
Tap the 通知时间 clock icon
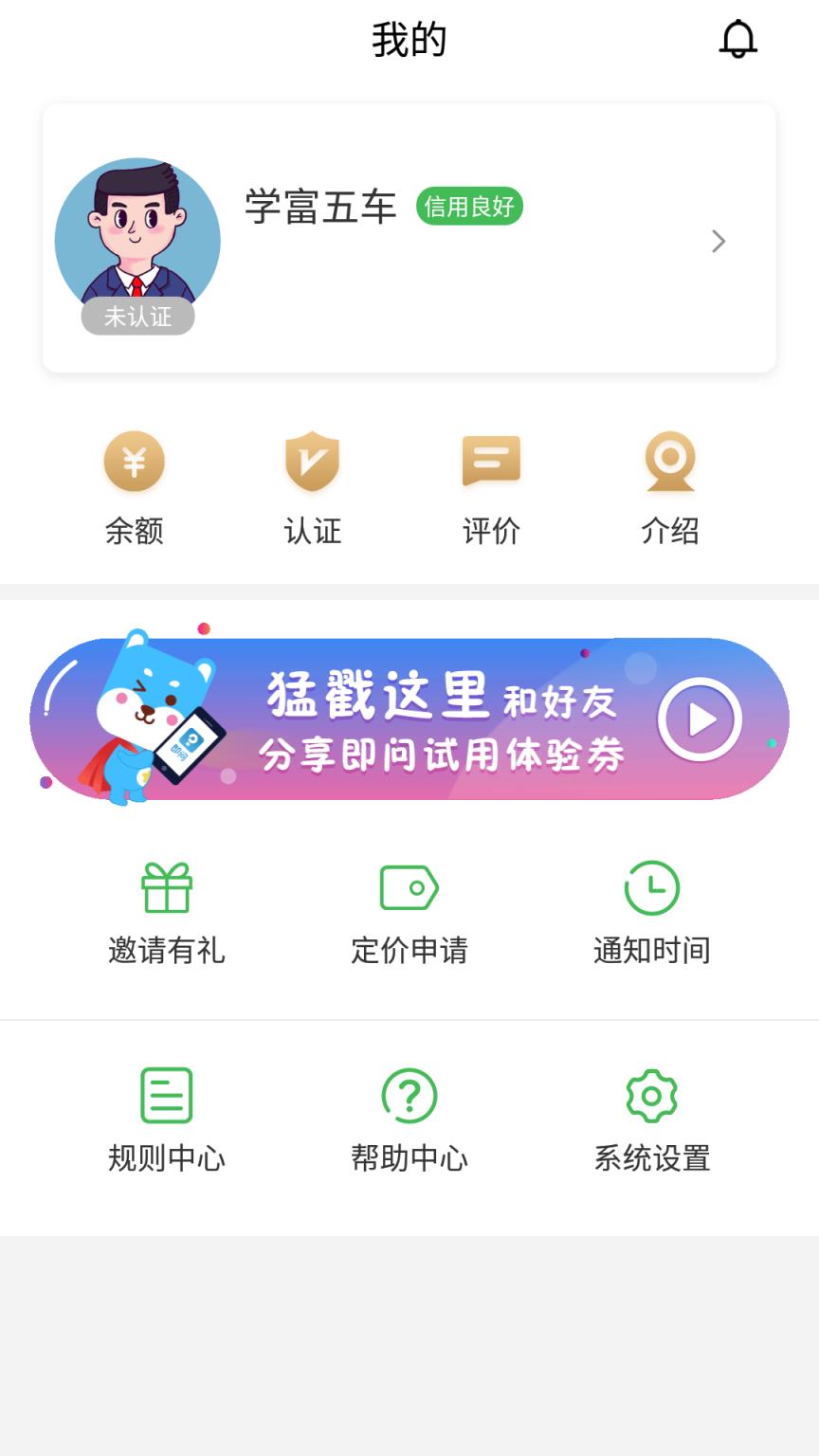(x=651, y=889)
